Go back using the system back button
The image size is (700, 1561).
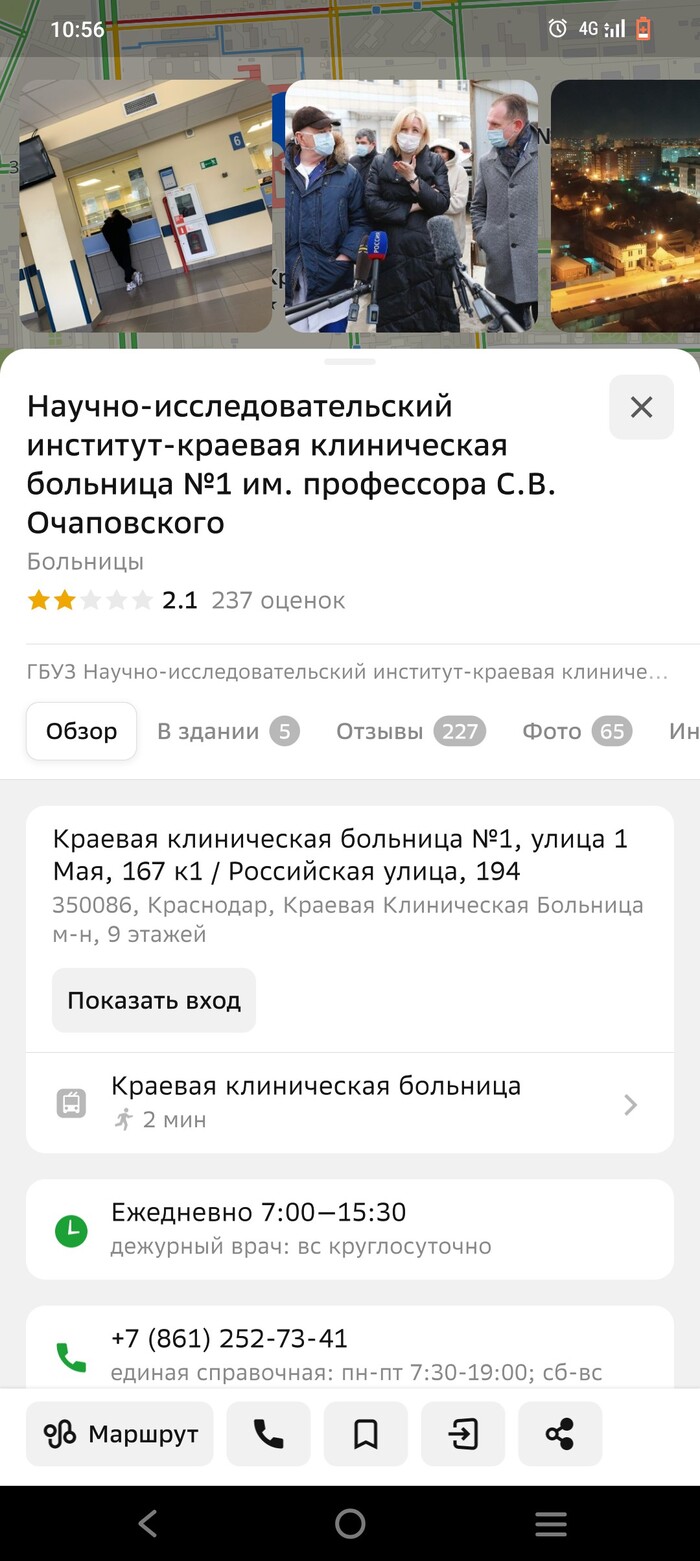[x=148, y=1523]
